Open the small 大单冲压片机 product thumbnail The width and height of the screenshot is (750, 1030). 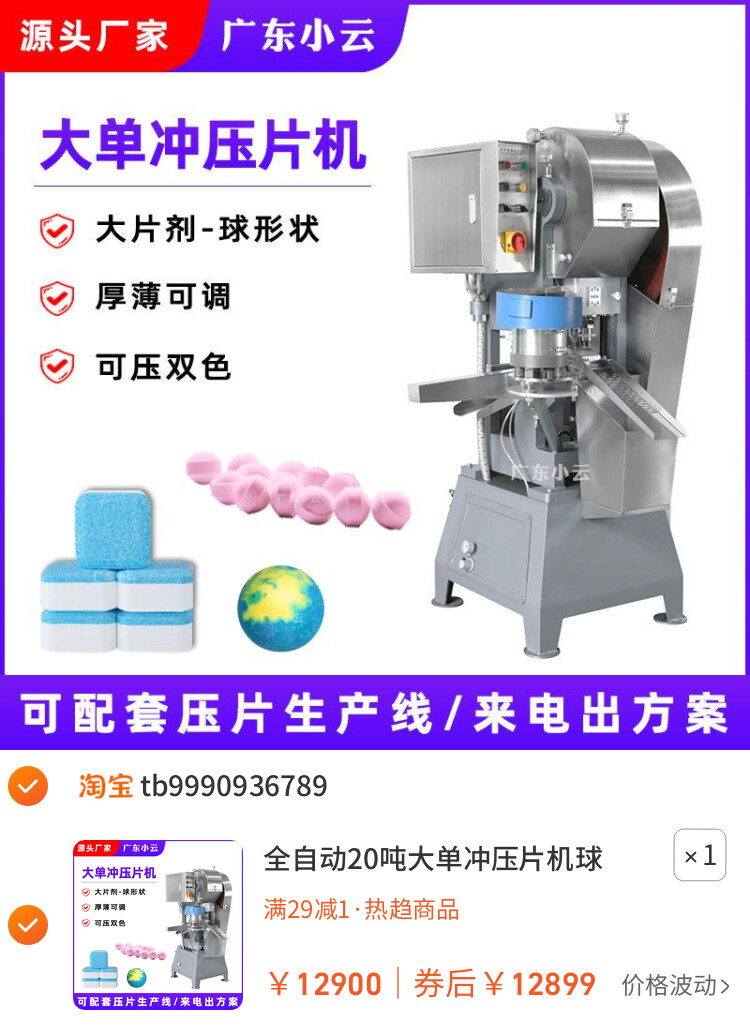[158, 925]
